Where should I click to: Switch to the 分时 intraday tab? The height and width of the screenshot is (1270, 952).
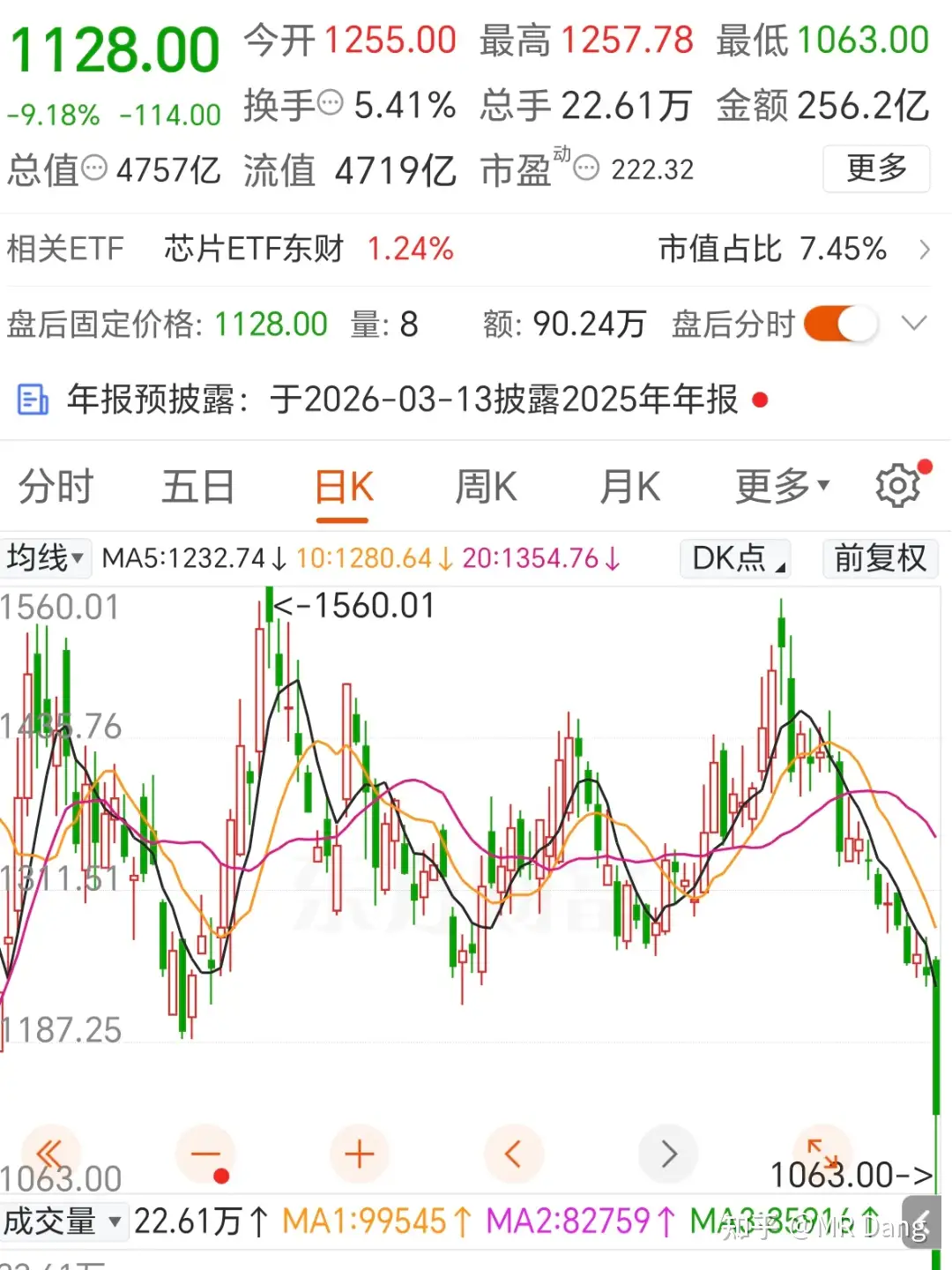[x=55, y=486]
